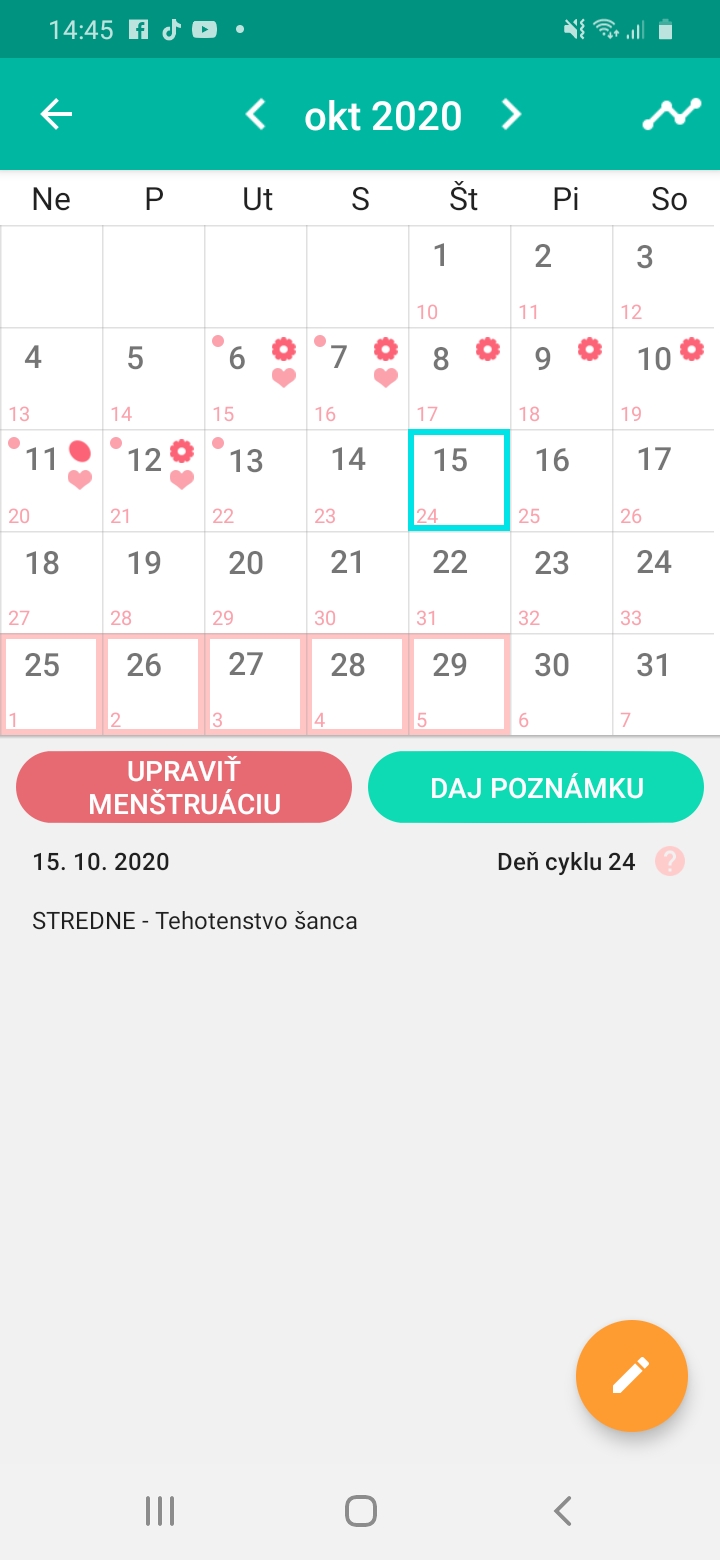Select October 6 in the calendar
This screenshot has width=720, height=1560.
(255, 378)
